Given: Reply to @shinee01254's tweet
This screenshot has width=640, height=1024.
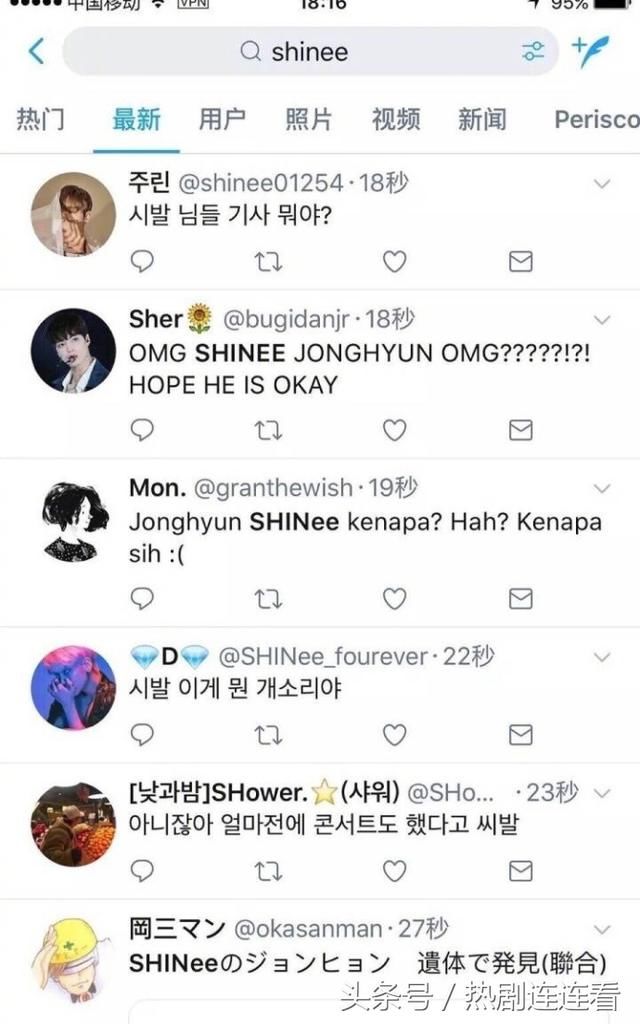Looking at the screenshot, I should pyautogui.click(x=143, y=261).
